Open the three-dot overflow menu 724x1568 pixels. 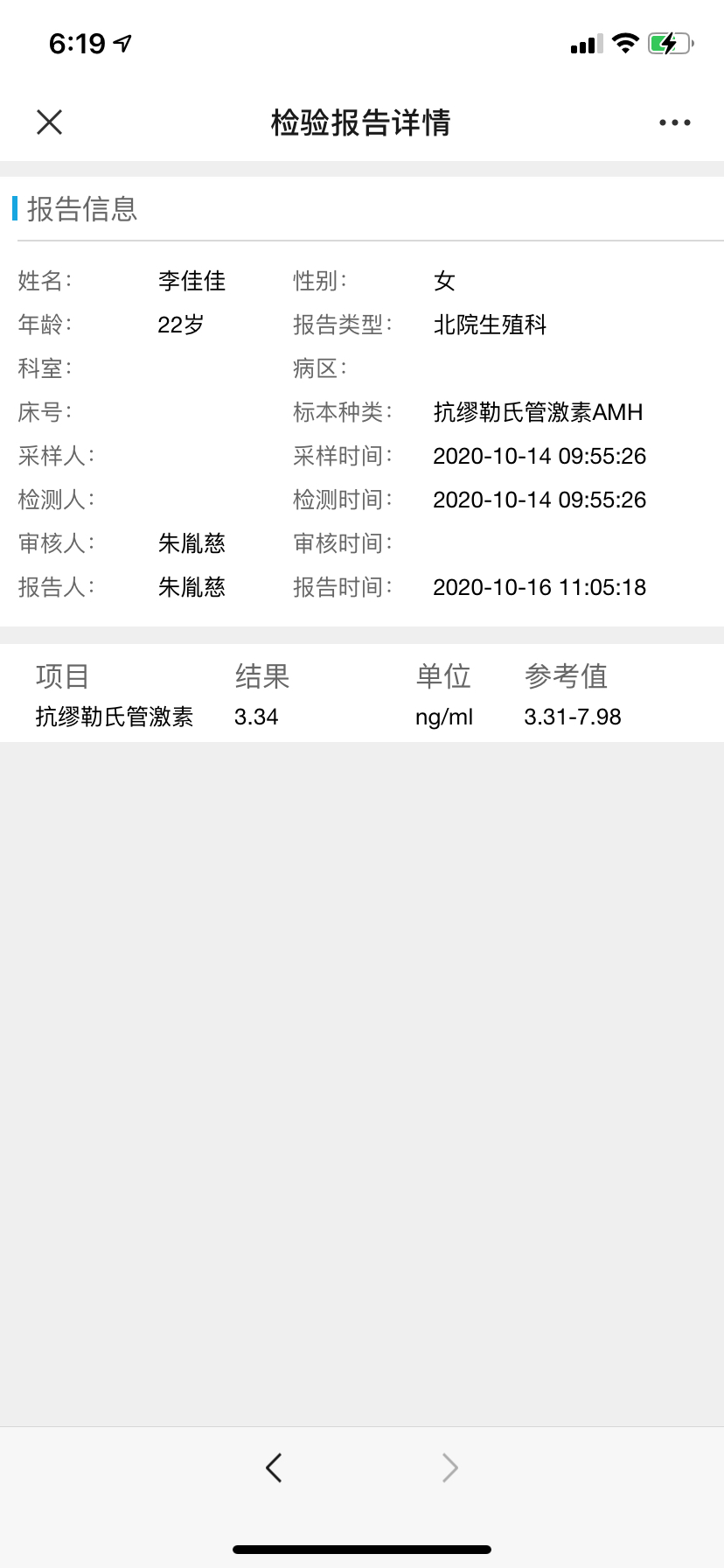pos(674,123)
